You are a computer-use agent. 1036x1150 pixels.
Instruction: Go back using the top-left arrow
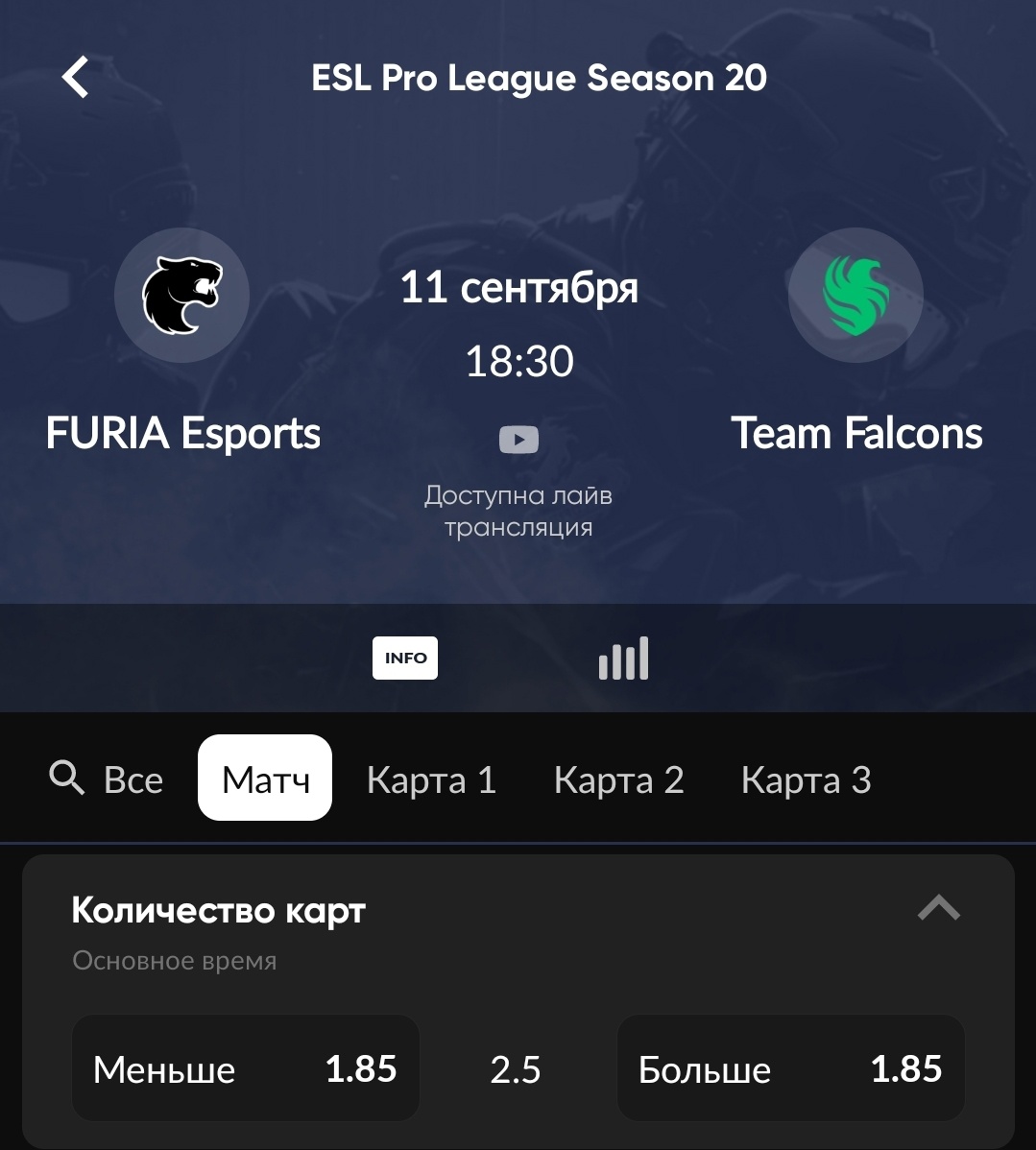[x=75, y=78]
